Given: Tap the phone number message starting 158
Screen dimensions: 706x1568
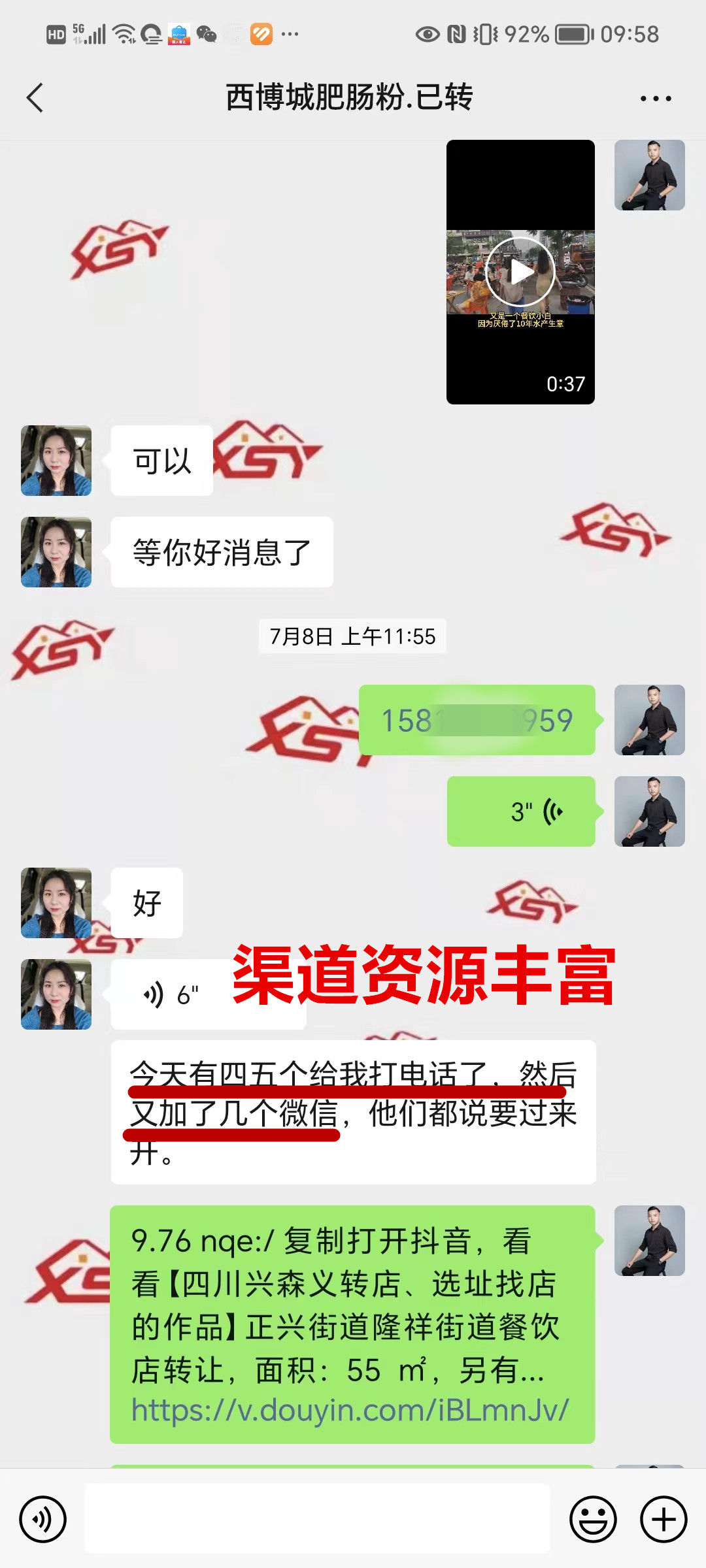Looking at the screenshot, I should 477,720.
